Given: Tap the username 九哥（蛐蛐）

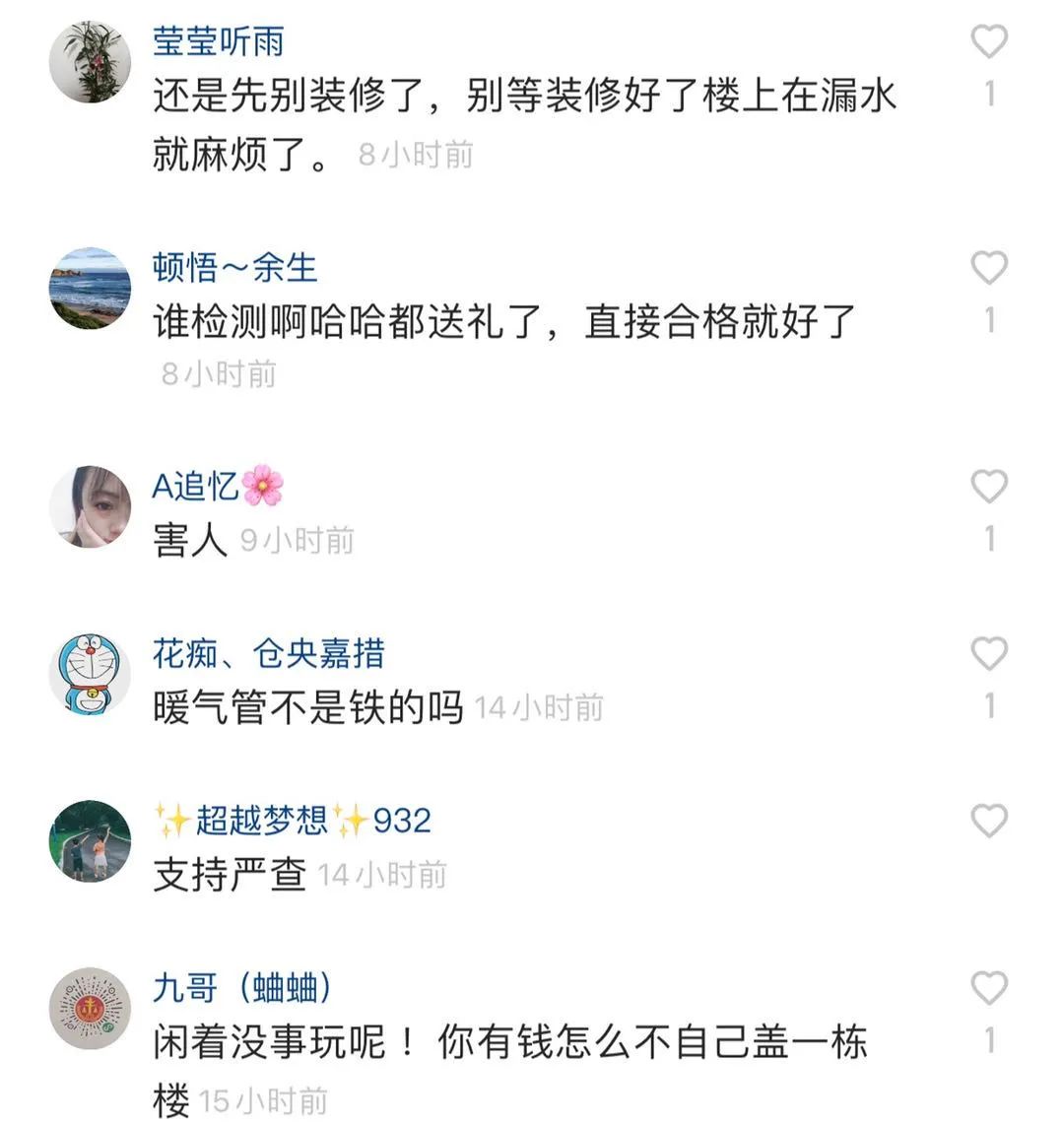Looking at the screenshot, I should (242, 987).
